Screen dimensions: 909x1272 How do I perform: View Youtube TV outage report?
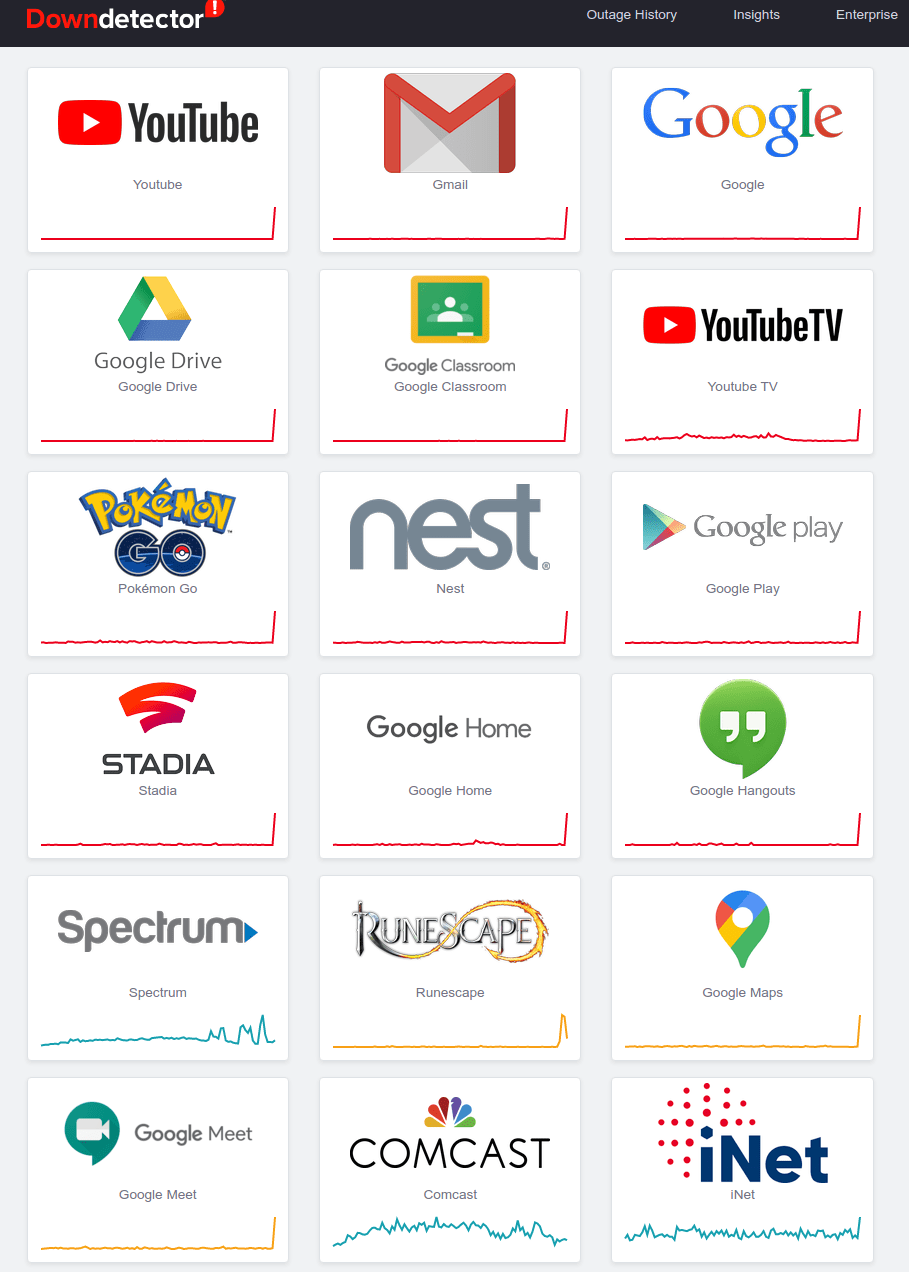pos(742,362)
